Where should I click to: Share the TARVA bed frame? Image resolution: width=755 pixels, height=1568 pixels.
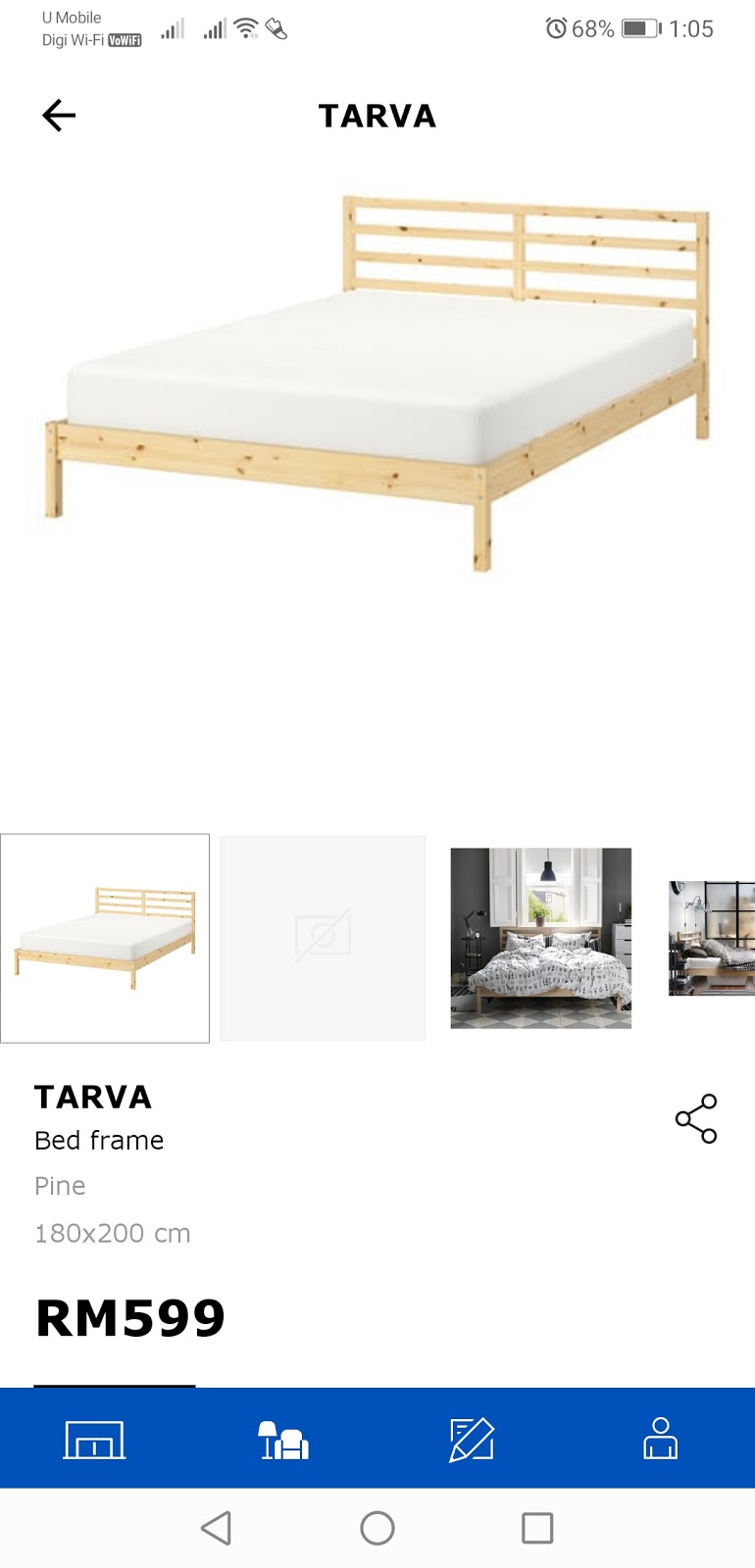(x=696, y=1118)
